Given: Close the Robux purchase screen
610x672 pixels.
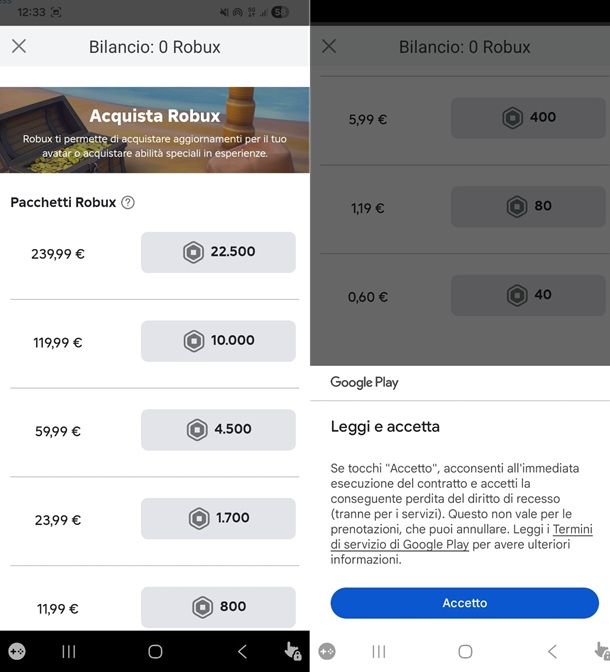Looking at the screenshot, I should pos(19,47).
